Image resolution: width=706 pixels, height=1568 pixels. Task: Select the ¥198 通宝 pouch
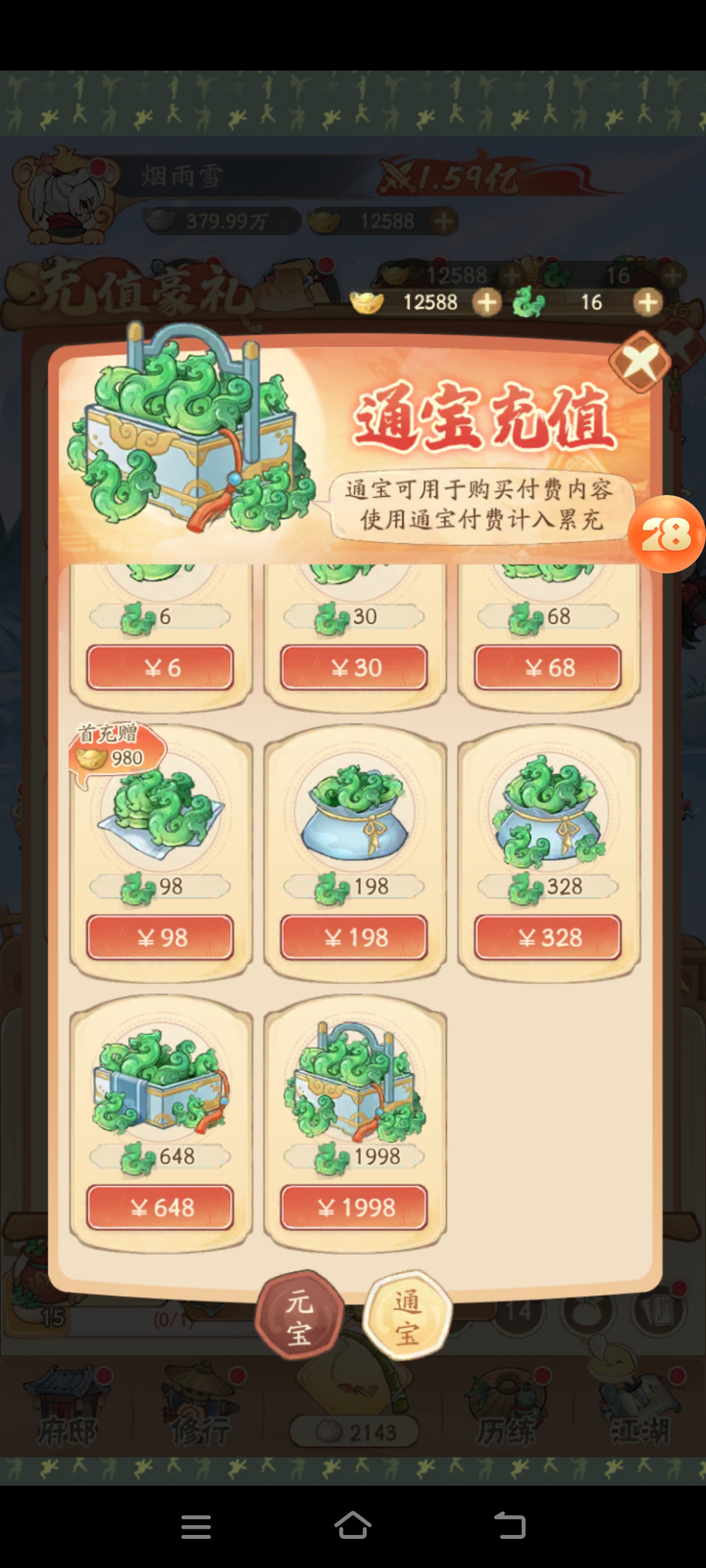354,937
